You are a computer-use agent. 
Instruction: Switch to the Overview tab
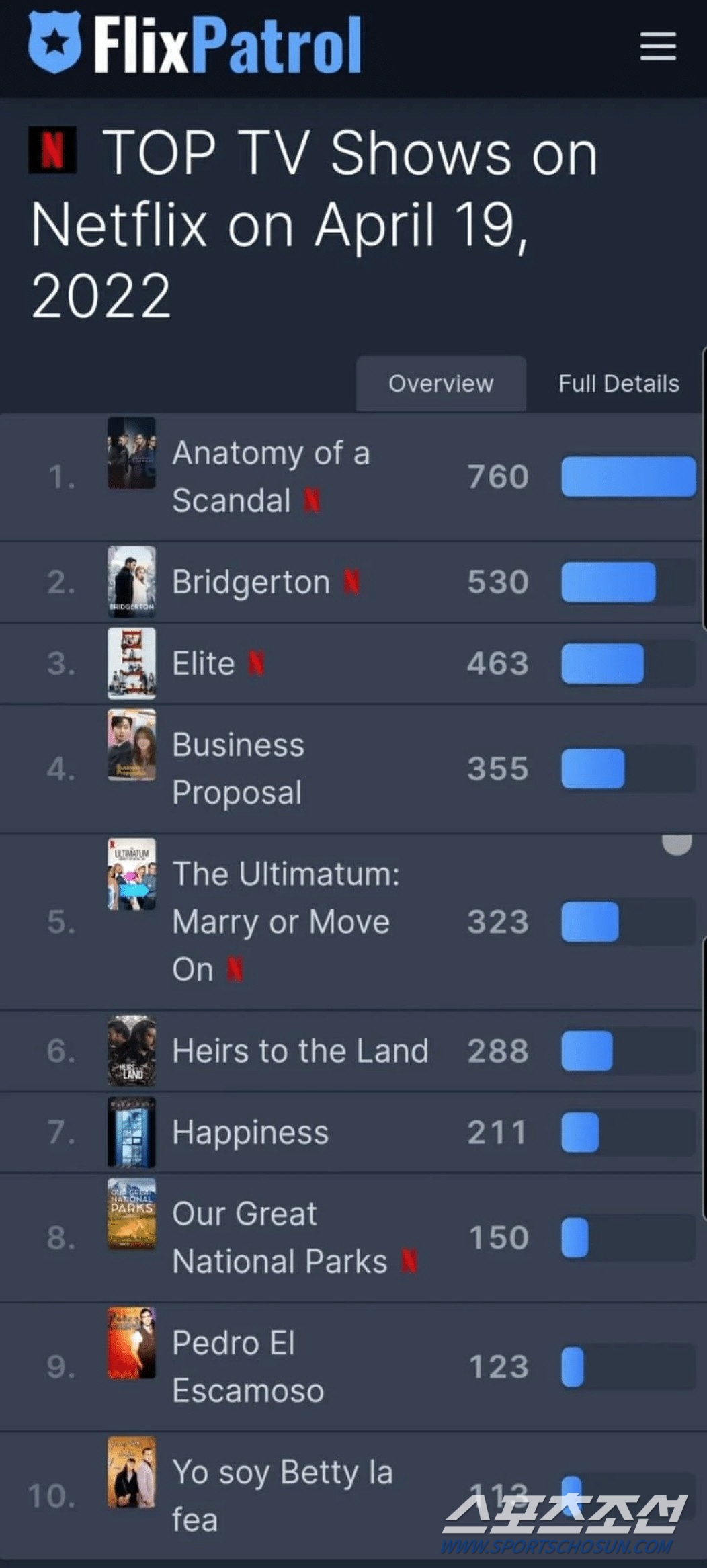pos(441,384)
